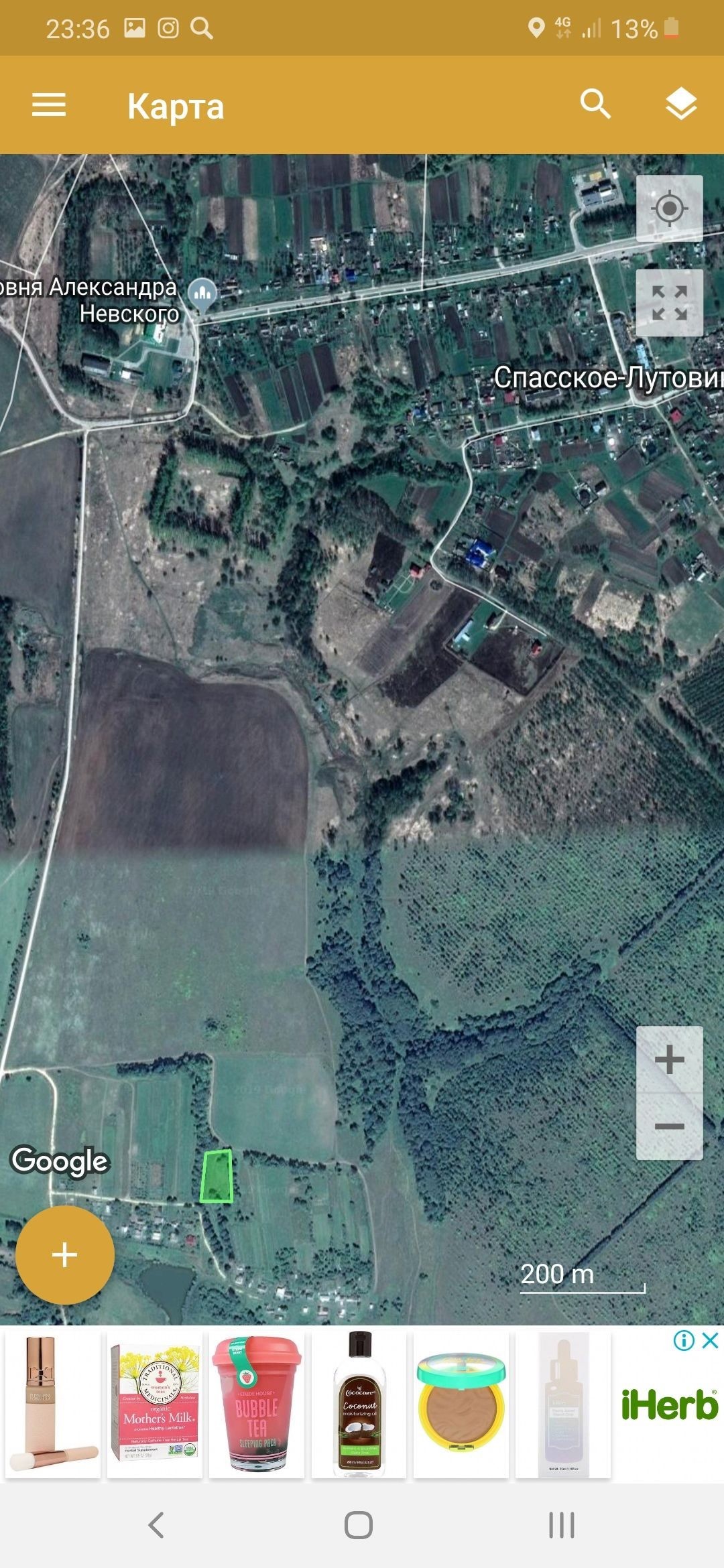The image size is (724, 1568).
Task: Zoom out of the map
Action: [x=669, y=1126]
